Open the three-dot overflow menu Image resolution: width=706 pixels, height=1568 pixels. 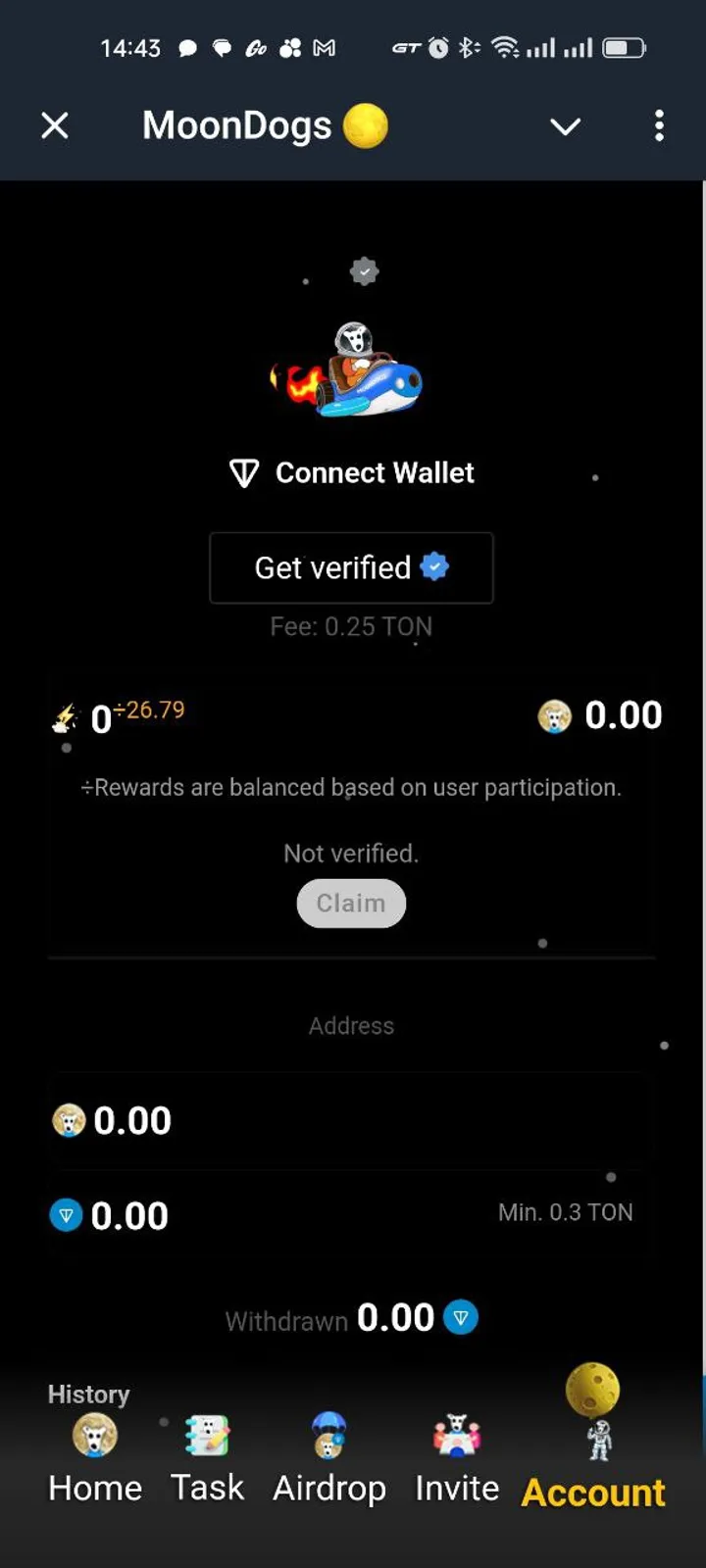(659, 125)
